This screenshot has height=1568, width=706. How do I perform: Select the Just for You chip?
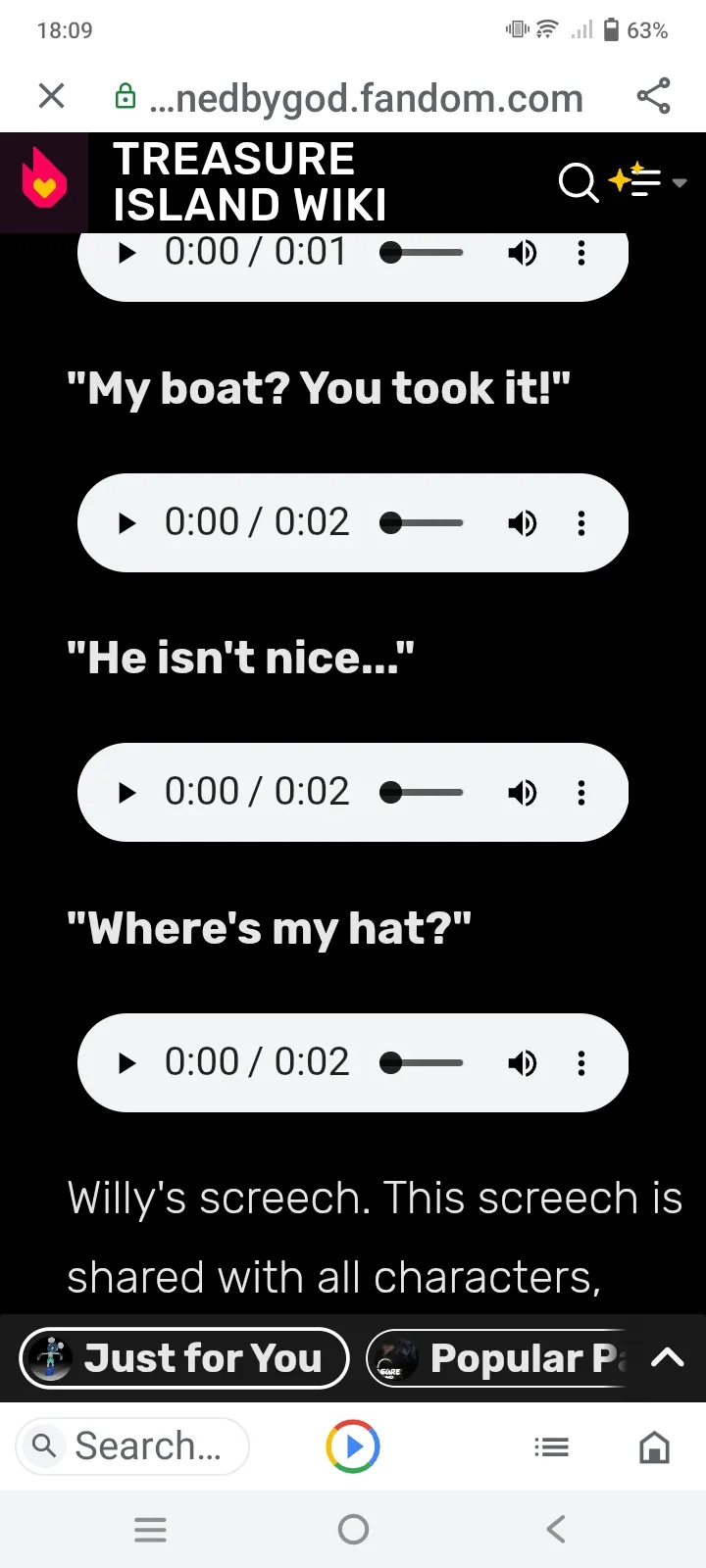(184, 1358)
